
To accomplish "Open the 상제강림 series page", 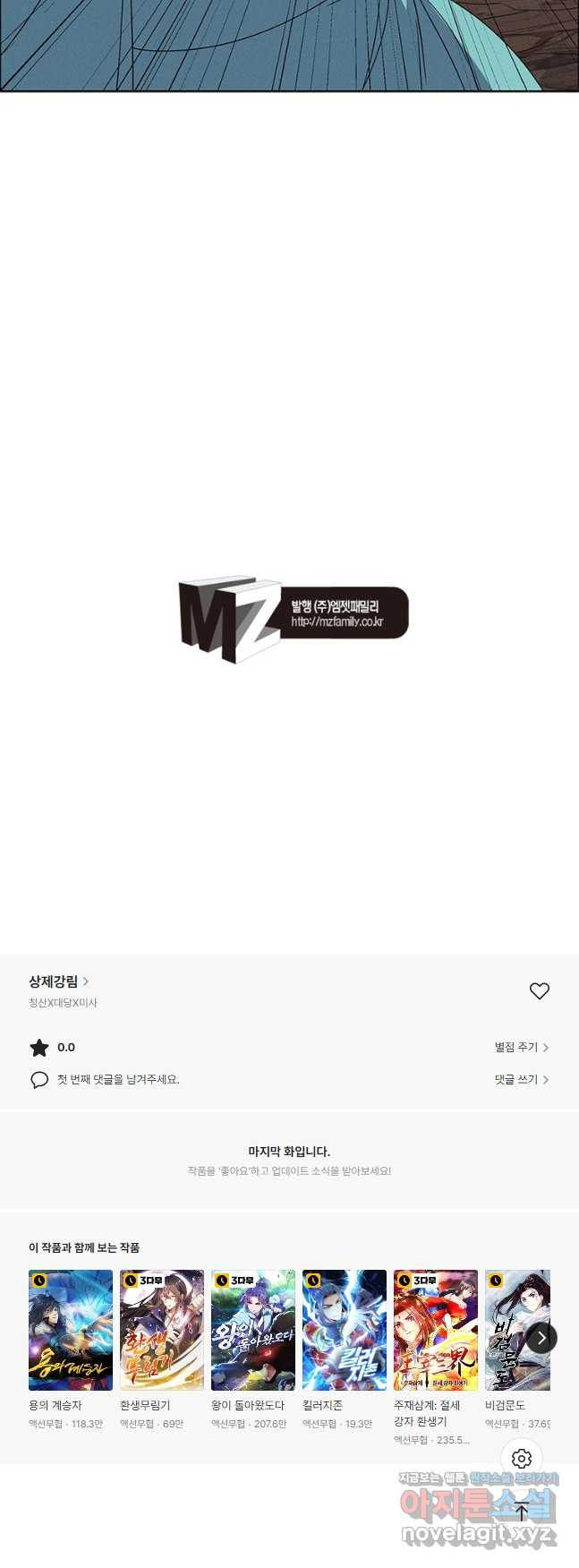I will point(58,981).
